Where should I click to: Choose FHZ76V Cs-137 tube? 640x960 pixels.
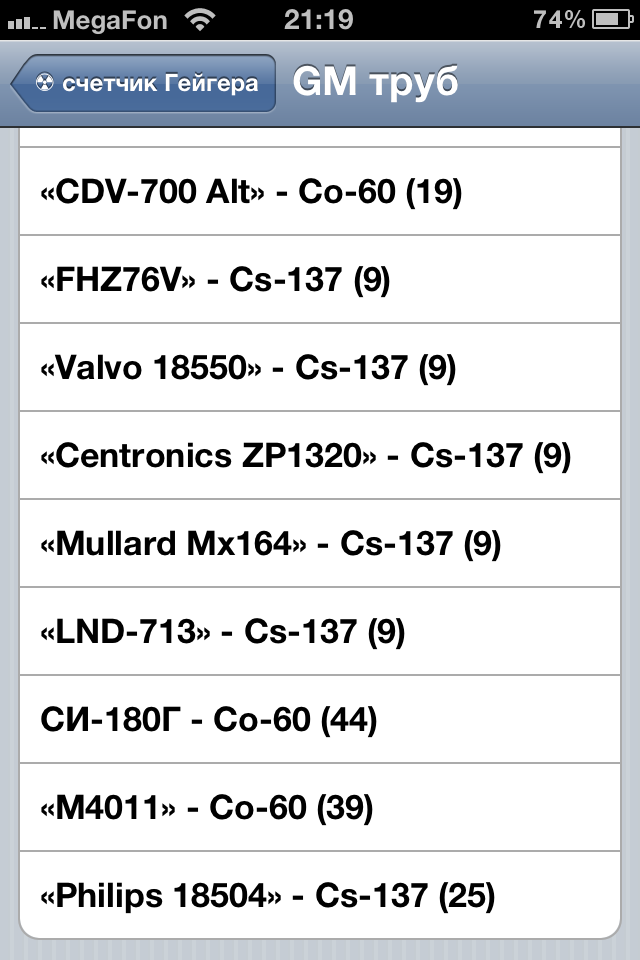point(320,280)
